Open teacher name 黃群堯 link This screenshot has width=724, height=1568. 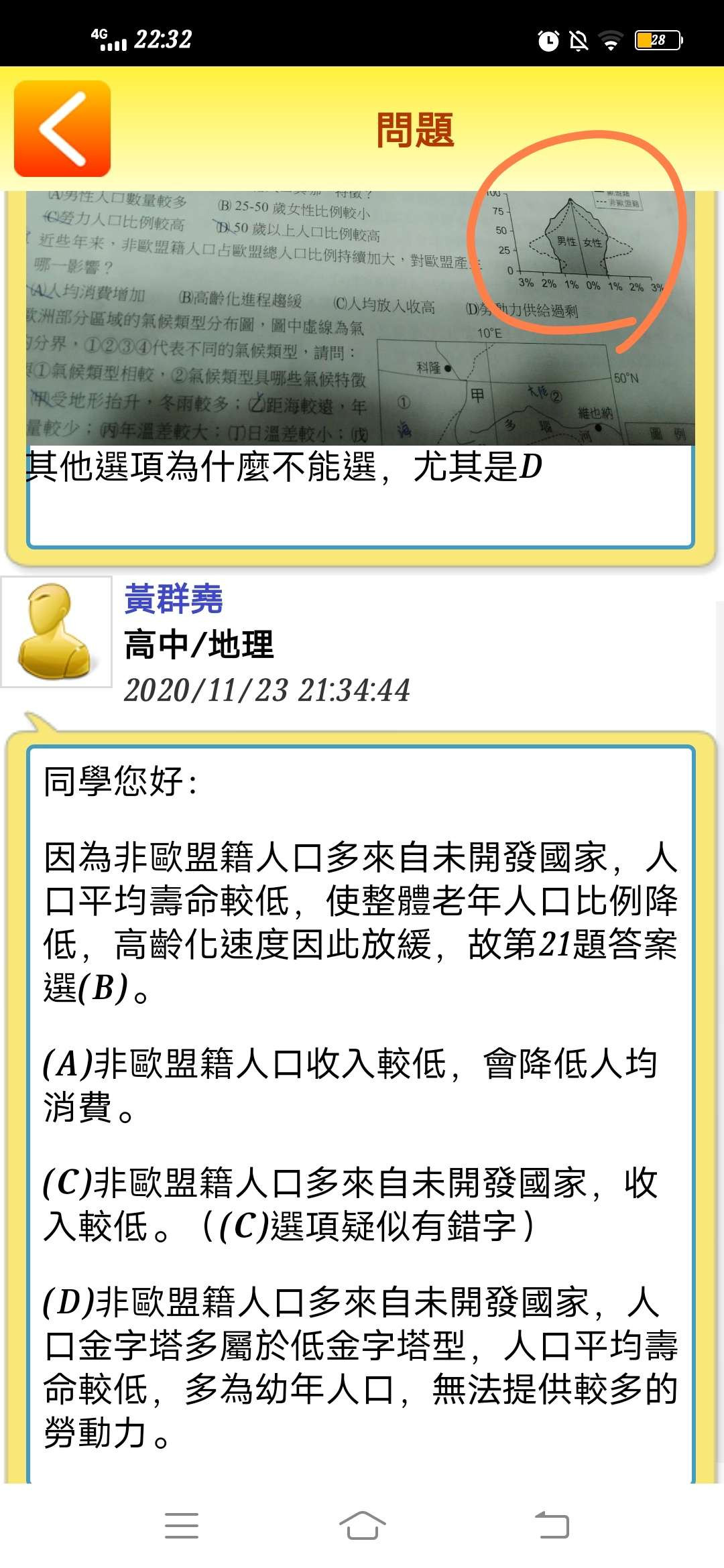pos(174,598)
